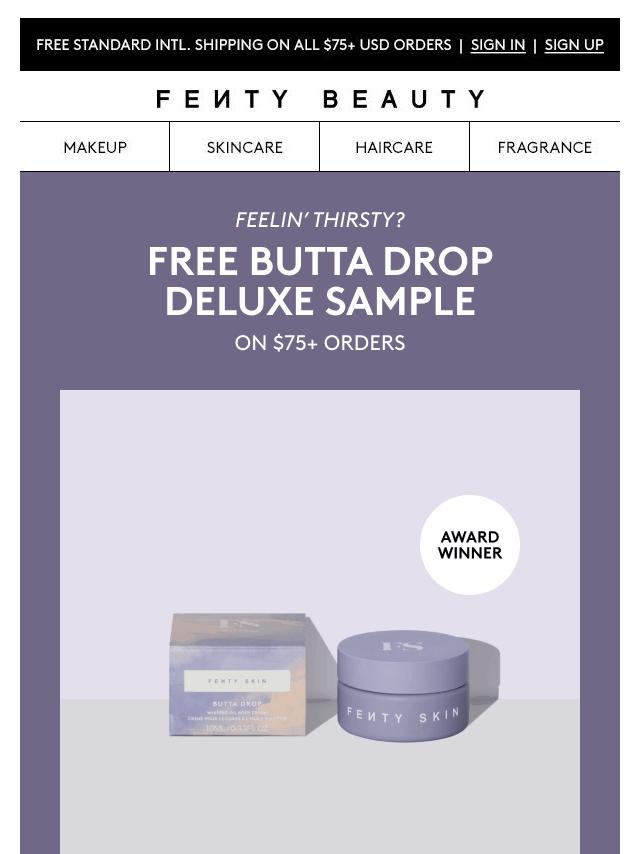Tap the SIGN UP link

tap(574, 45)
